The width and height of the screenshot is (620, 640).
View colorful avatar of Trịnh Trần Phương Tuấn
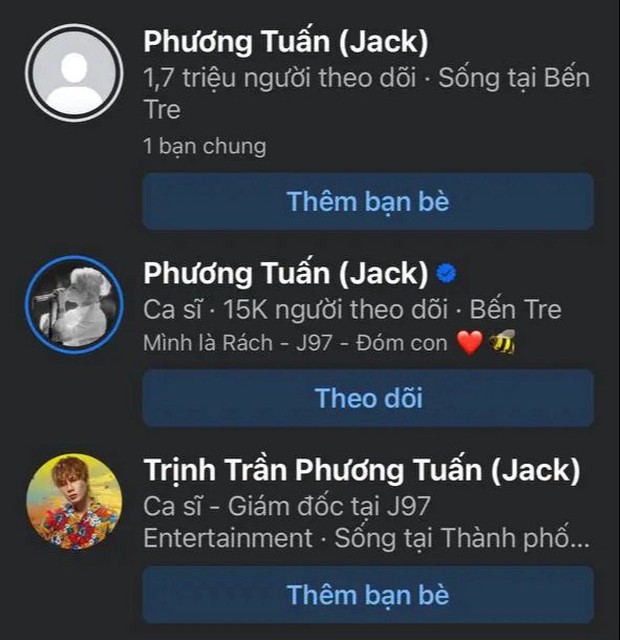[x=73, y=500]
